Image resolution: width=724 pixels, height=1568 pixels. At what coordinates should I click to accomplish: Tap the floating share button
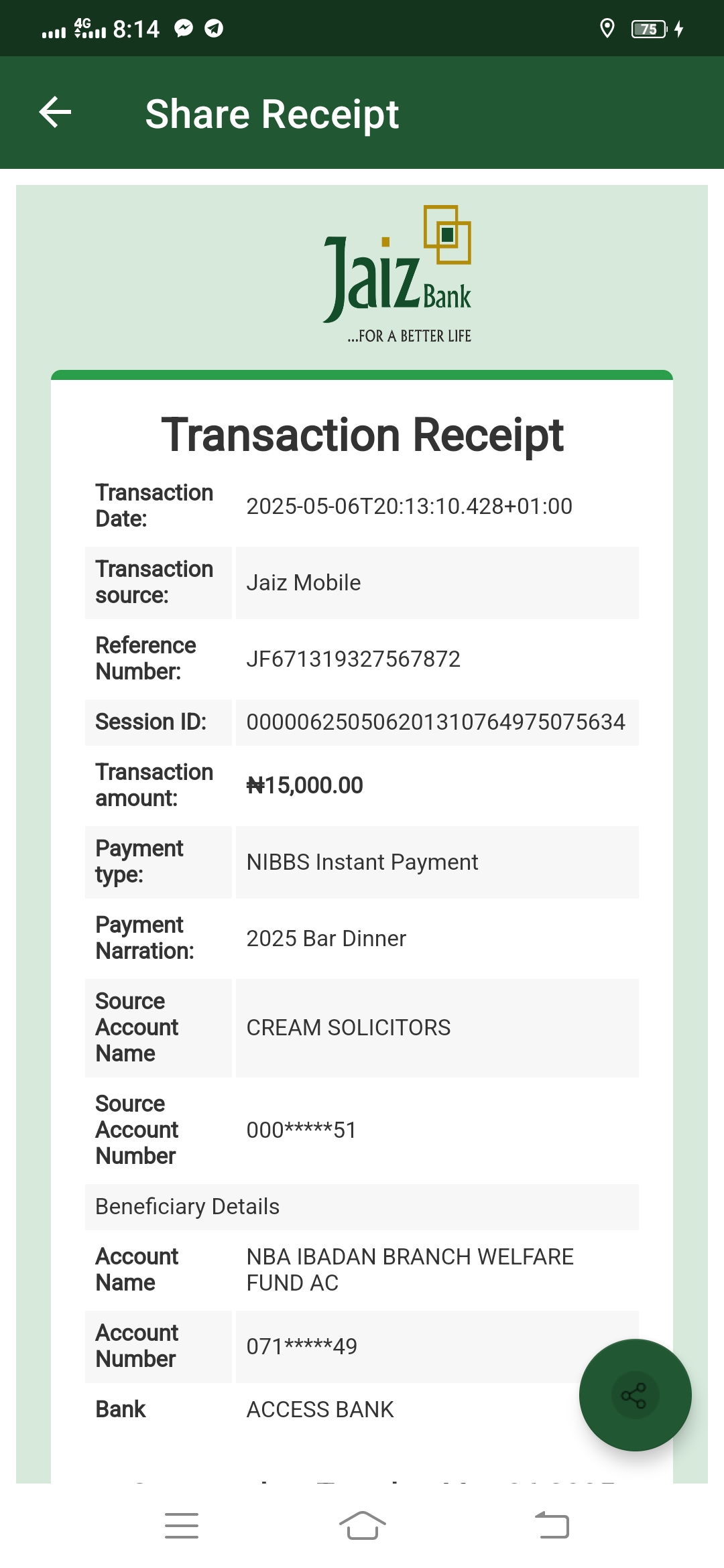click(x=635, y=1395)
